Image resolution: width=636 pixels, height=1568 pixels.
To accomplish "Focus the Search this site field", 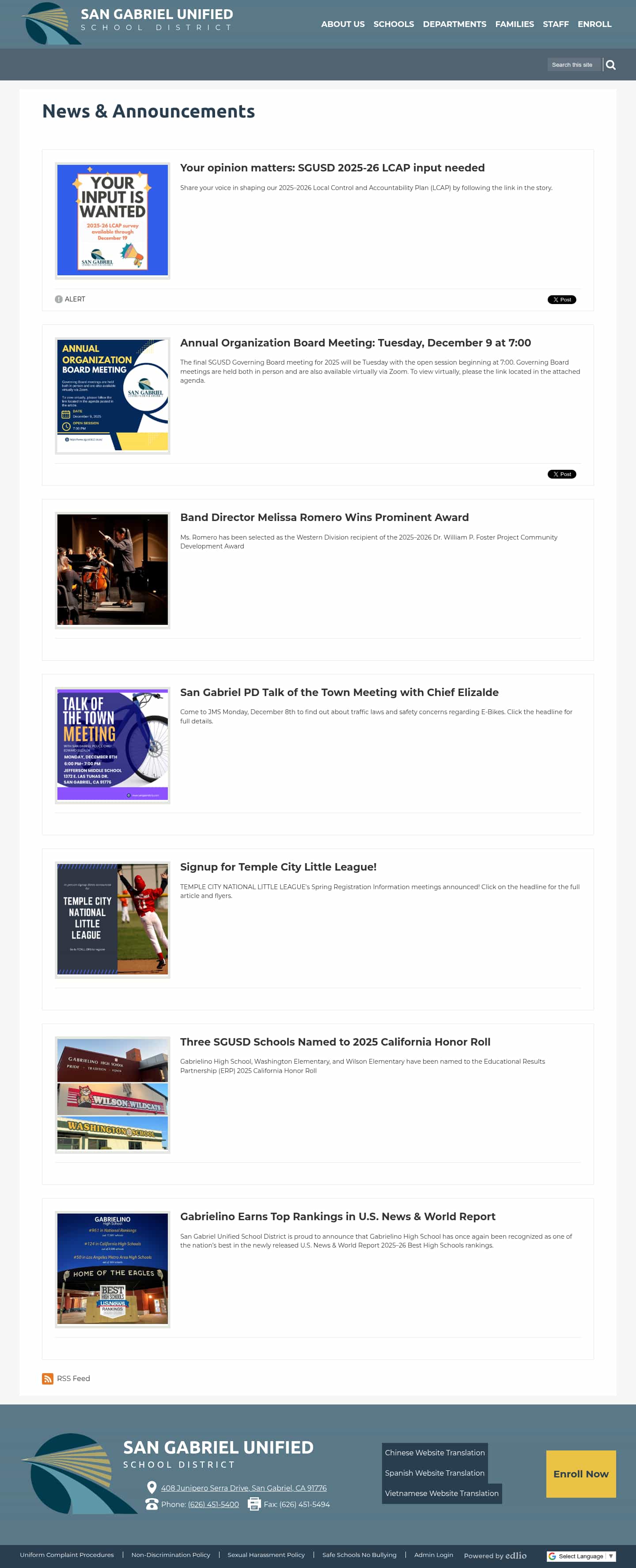I will tap(573, 65).
